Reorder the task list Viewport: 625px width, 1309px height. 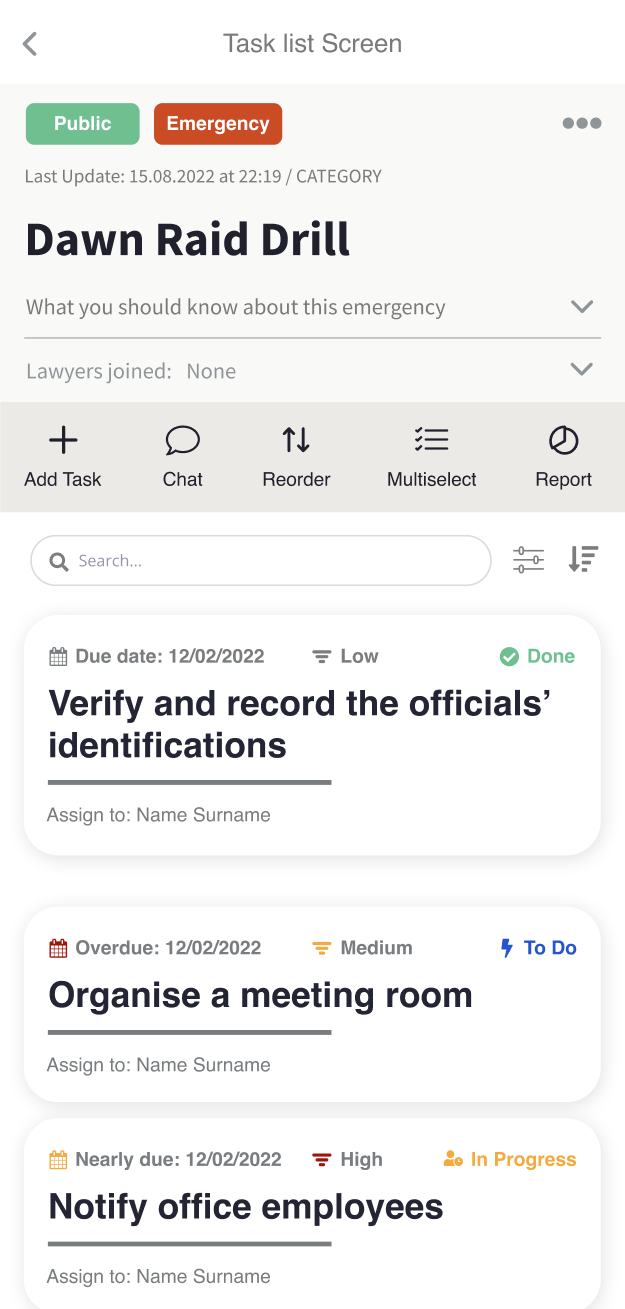point(296,457)
